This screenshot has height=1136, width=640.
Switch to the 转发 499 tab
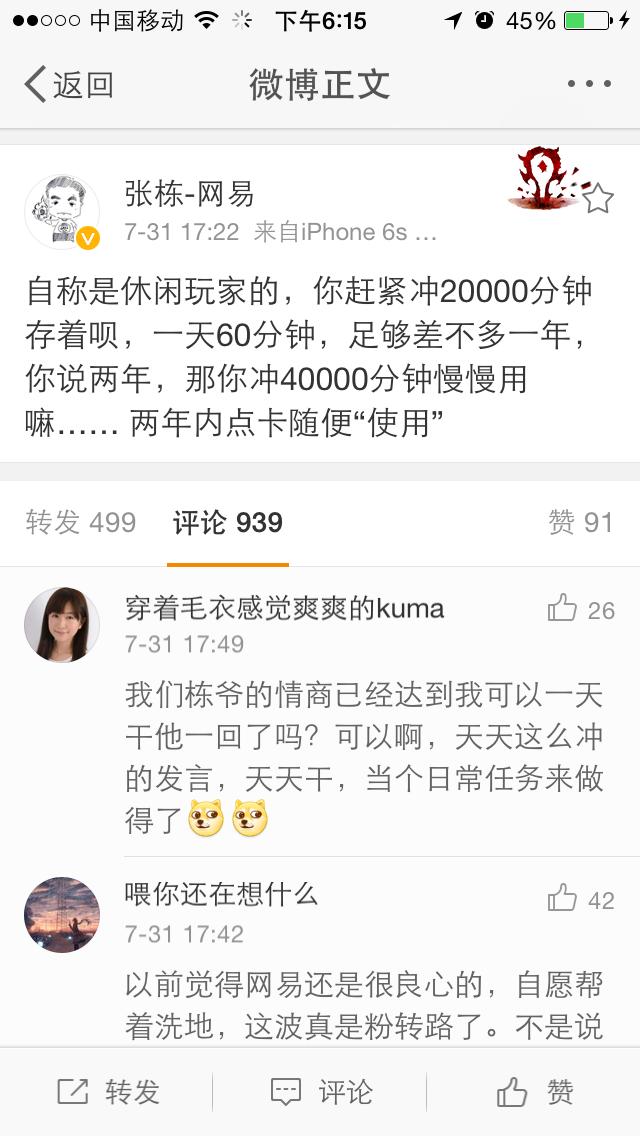(x=81, y=522)
